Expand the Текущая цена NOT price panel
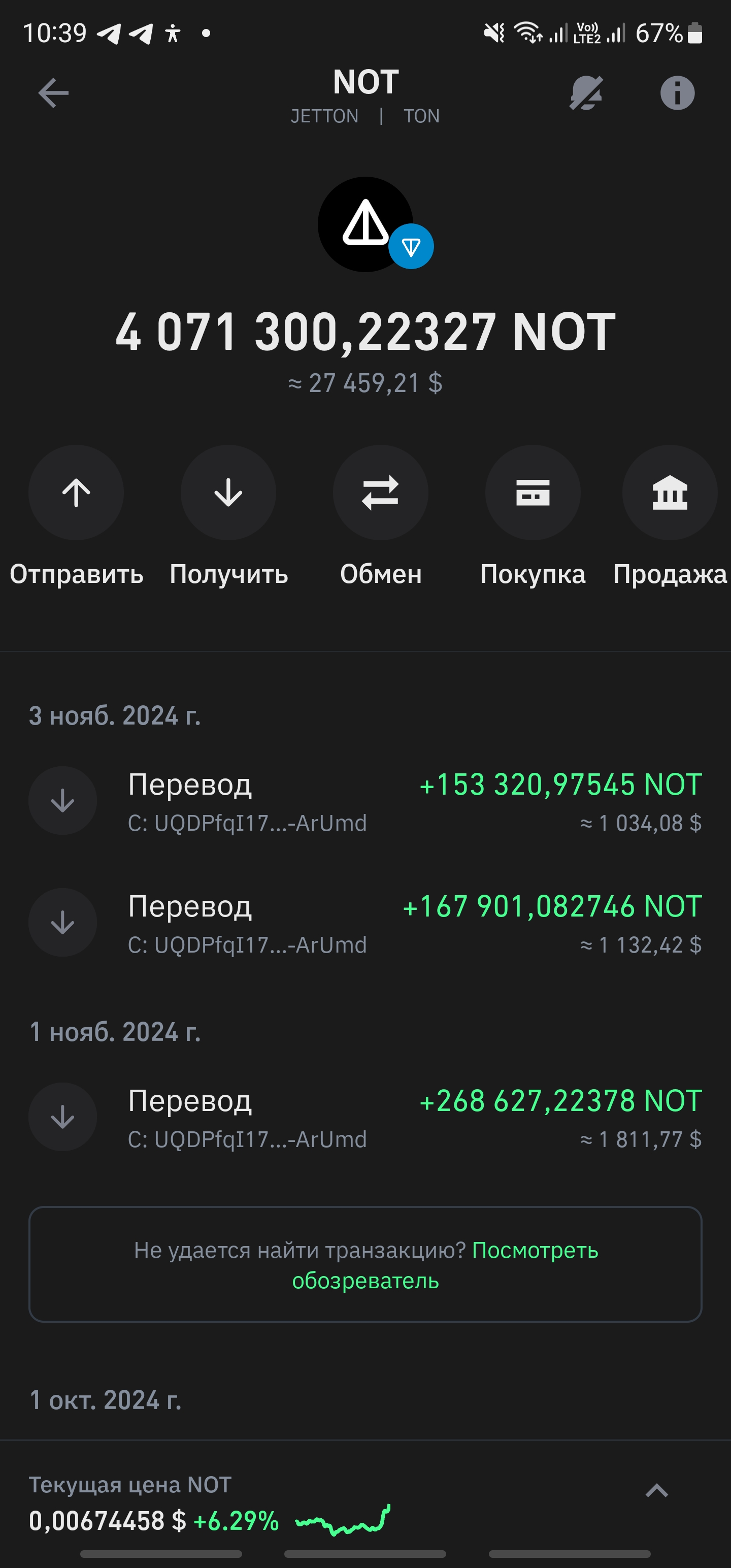731x1568 pixels. (657, 1491)
